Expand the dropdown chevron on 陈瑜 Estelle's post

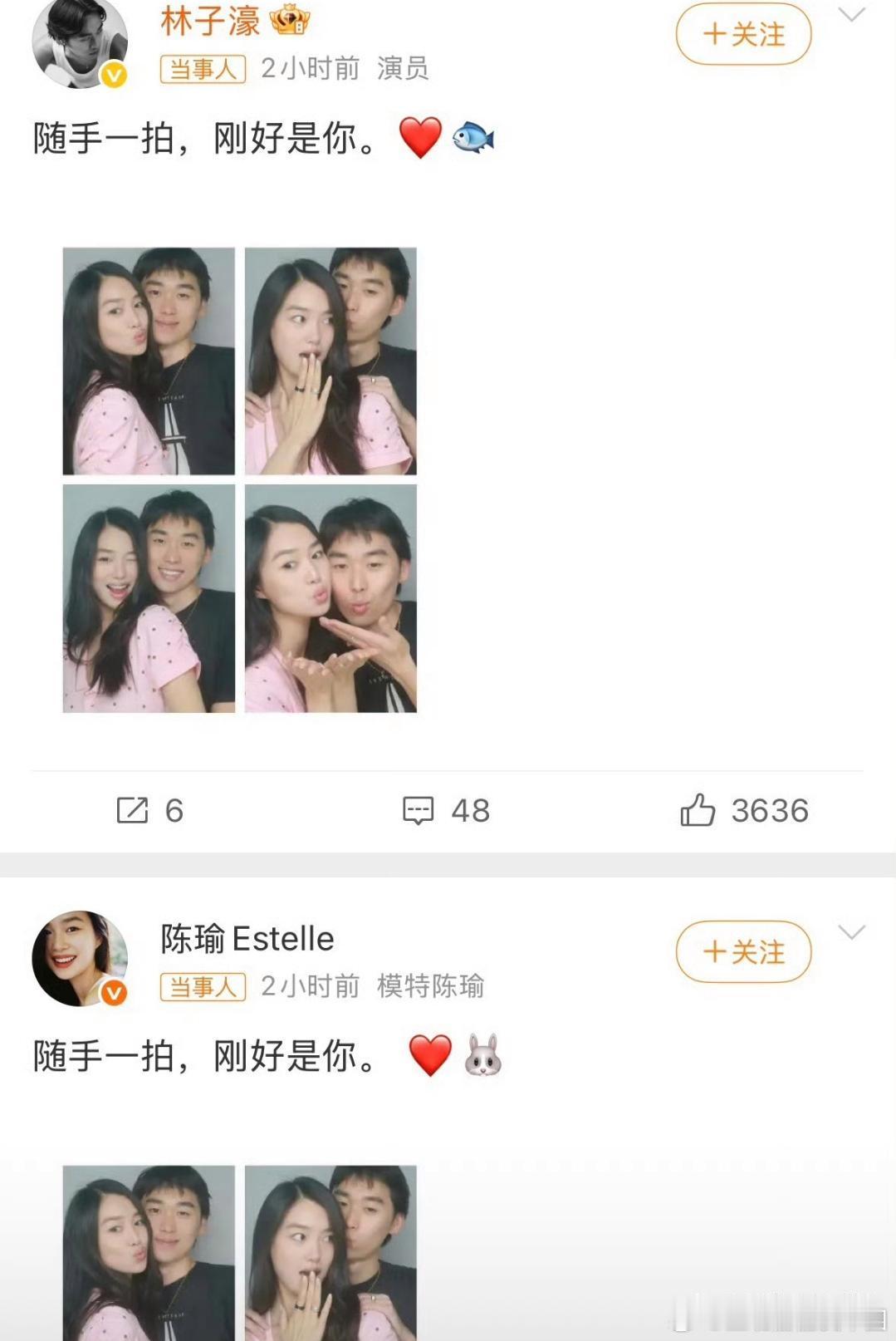[852, 932]
